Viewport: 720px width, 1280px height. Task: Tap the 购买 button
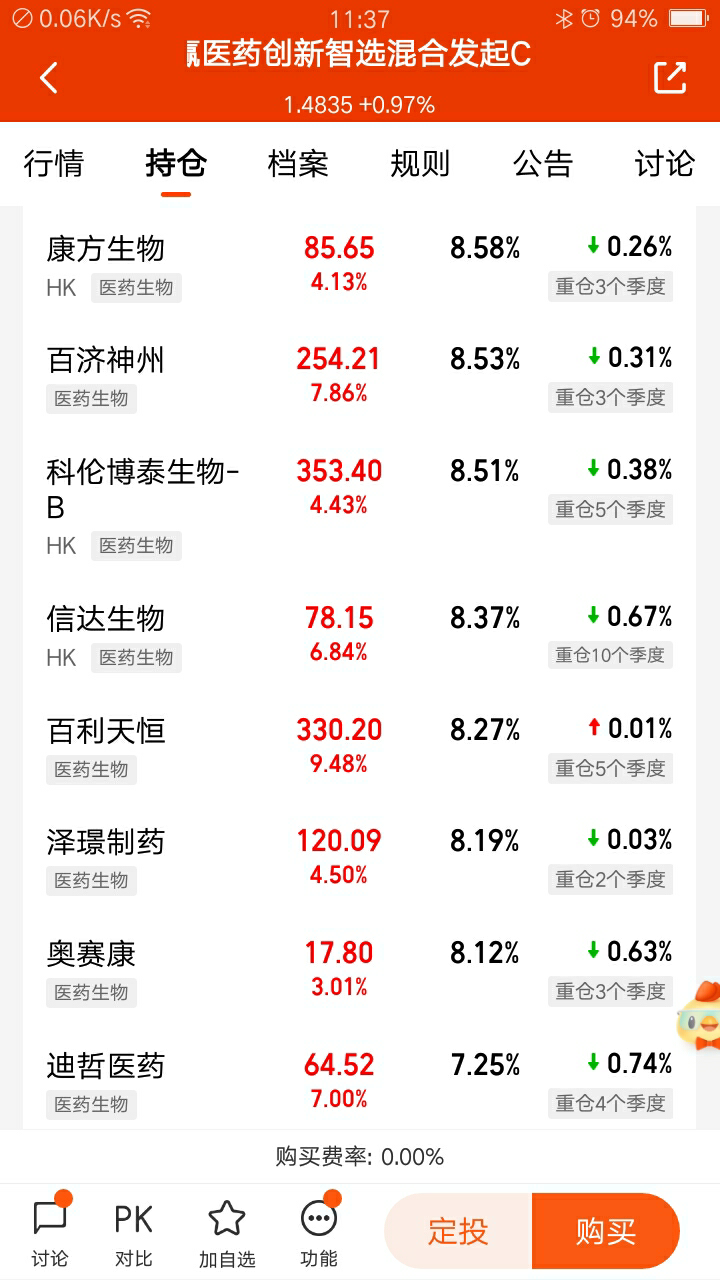606,1231
